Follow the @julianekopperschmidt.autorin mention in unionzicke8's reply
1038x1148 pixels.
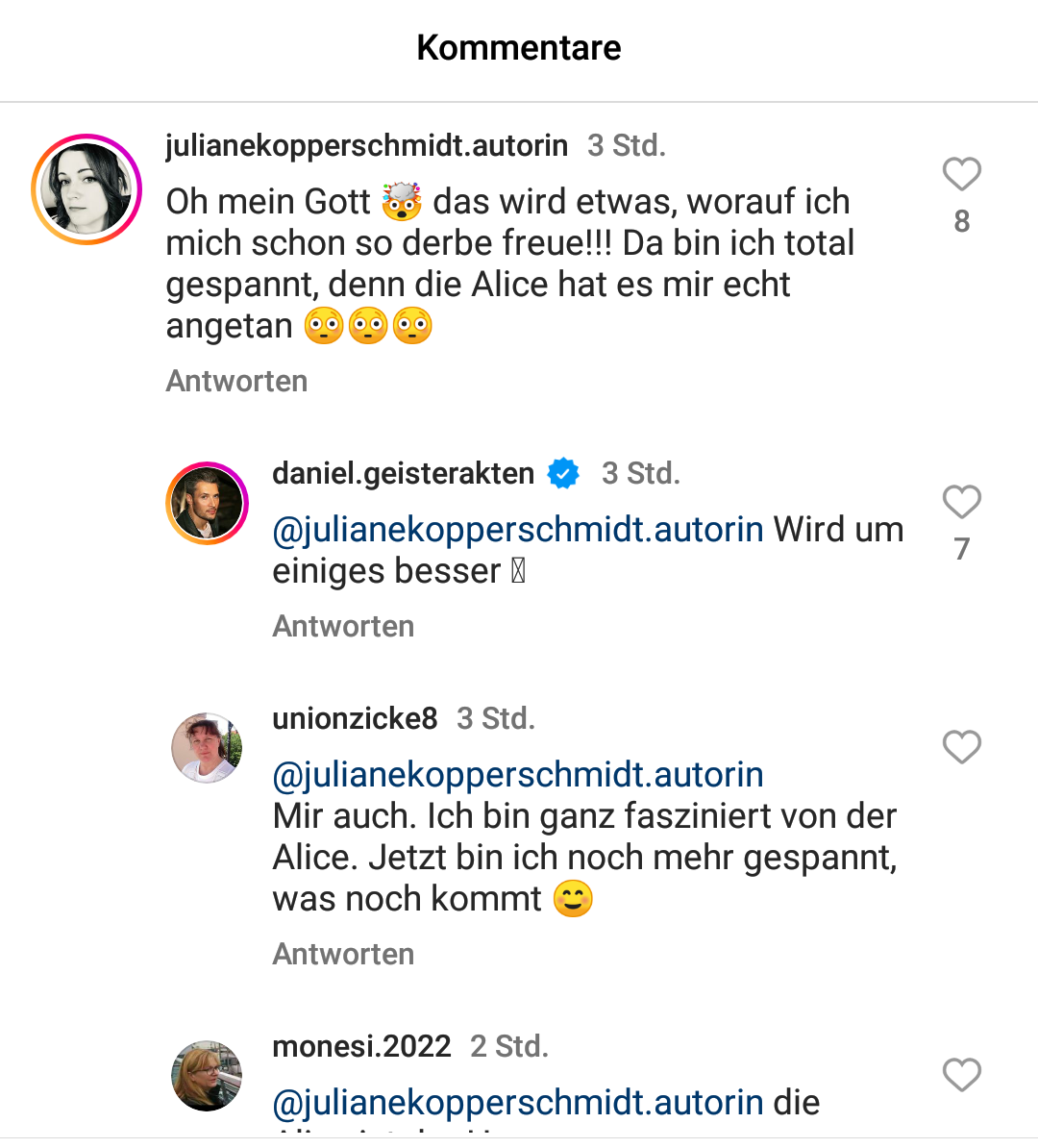point(518,774)
